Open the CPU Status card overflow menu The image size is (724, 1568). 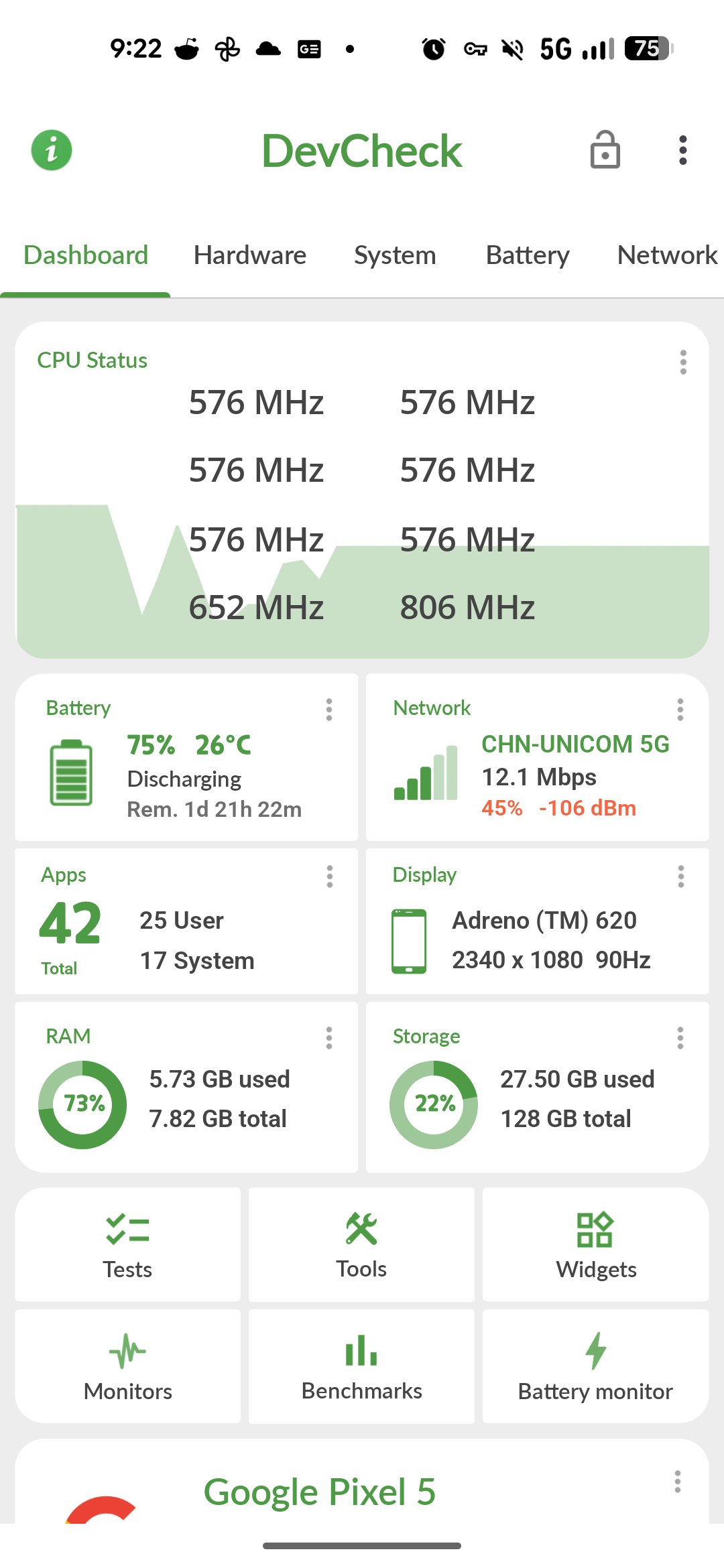(x=682, y=363)
